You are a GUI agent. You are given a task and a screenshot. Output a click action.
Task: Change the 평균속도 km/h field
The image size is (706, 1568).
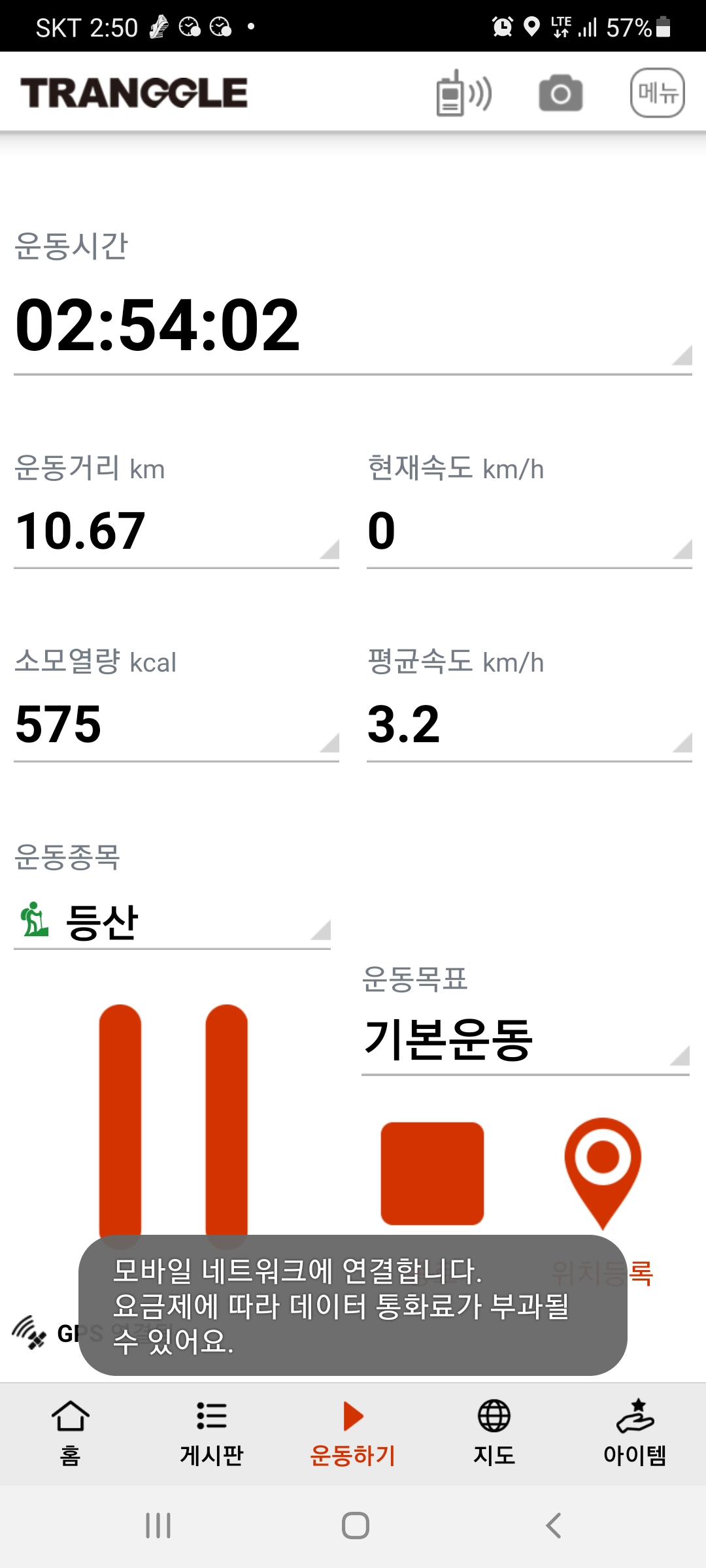[529, 724]
